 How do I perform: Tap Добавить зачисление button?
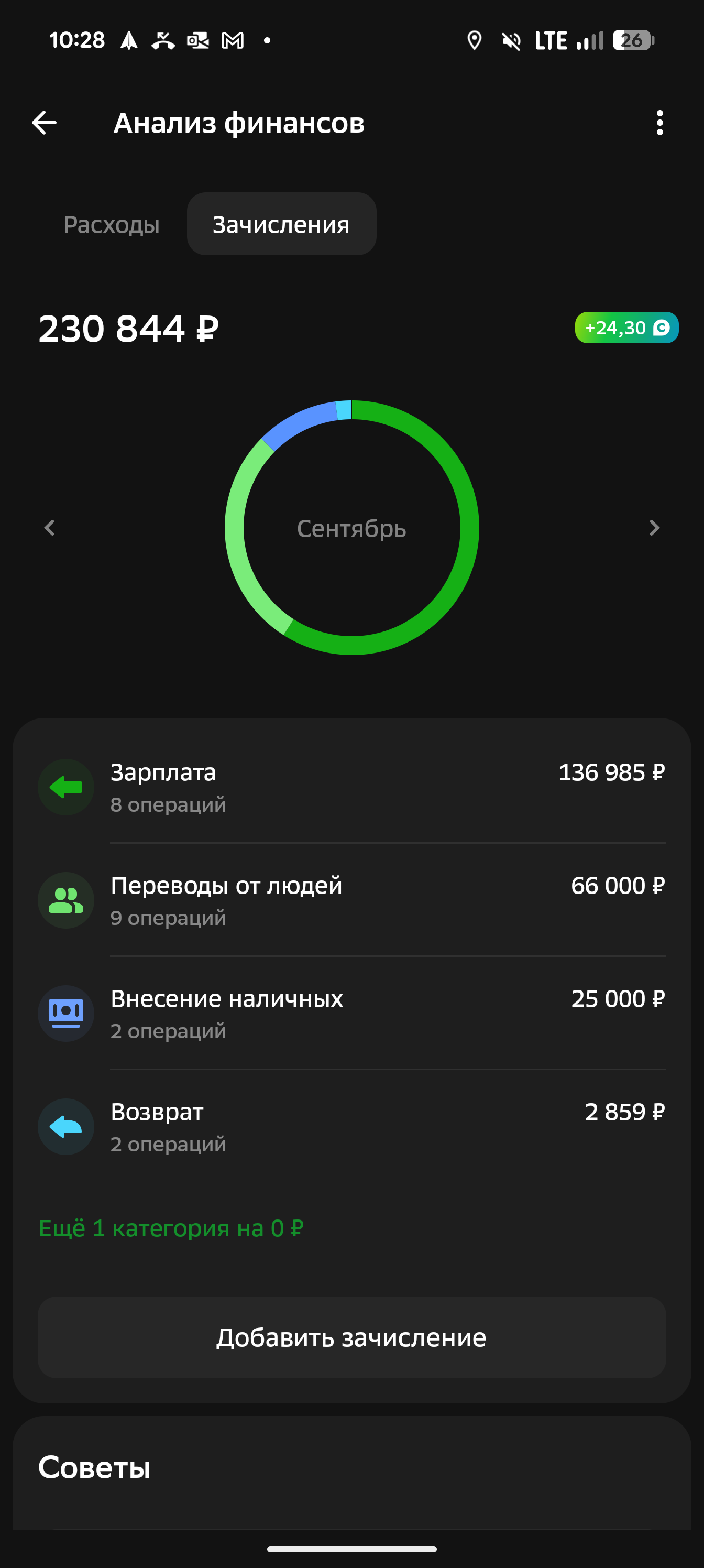(x=351, y=1337)
